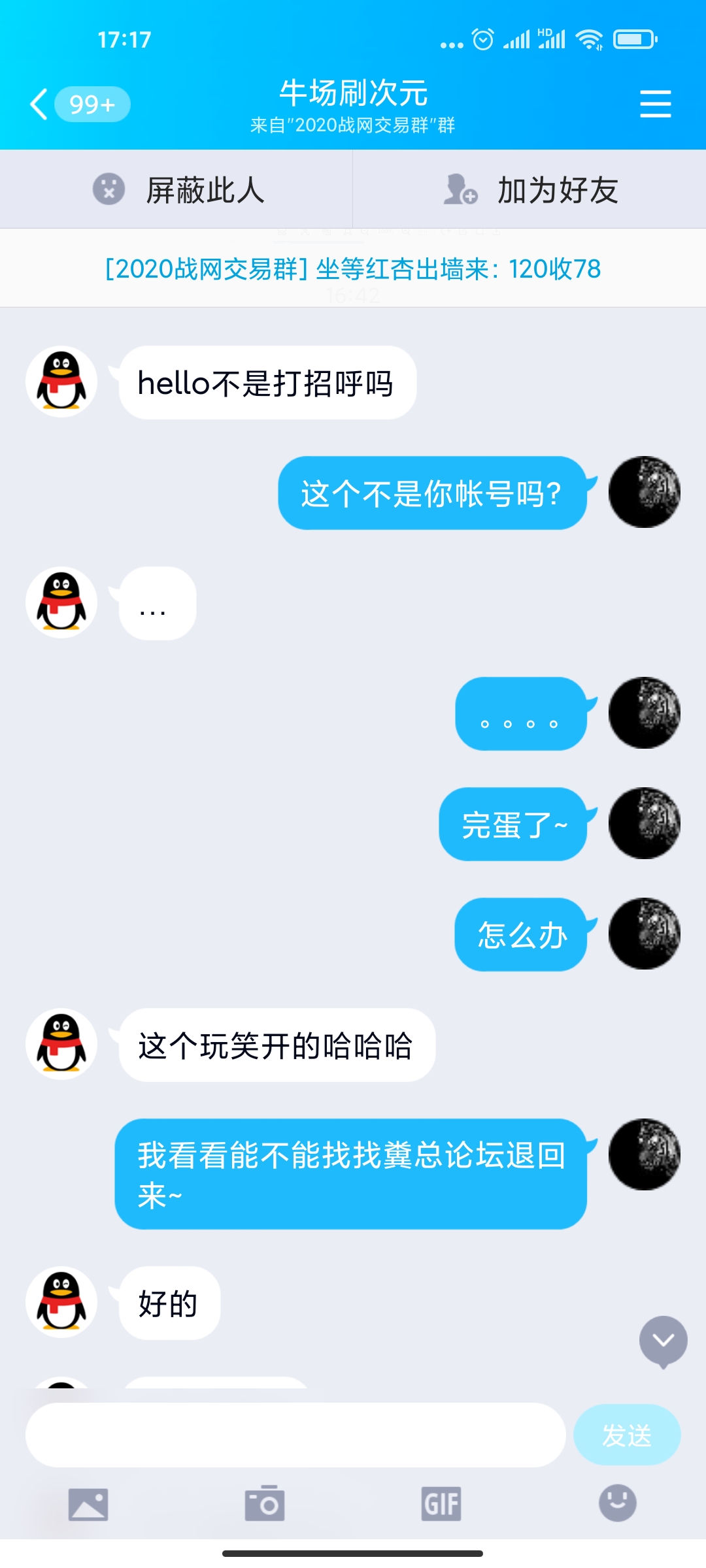Open the 2020战网交易群 group message banner
706x1568 pixels.
pyautogui.click(x=353, y=269)
